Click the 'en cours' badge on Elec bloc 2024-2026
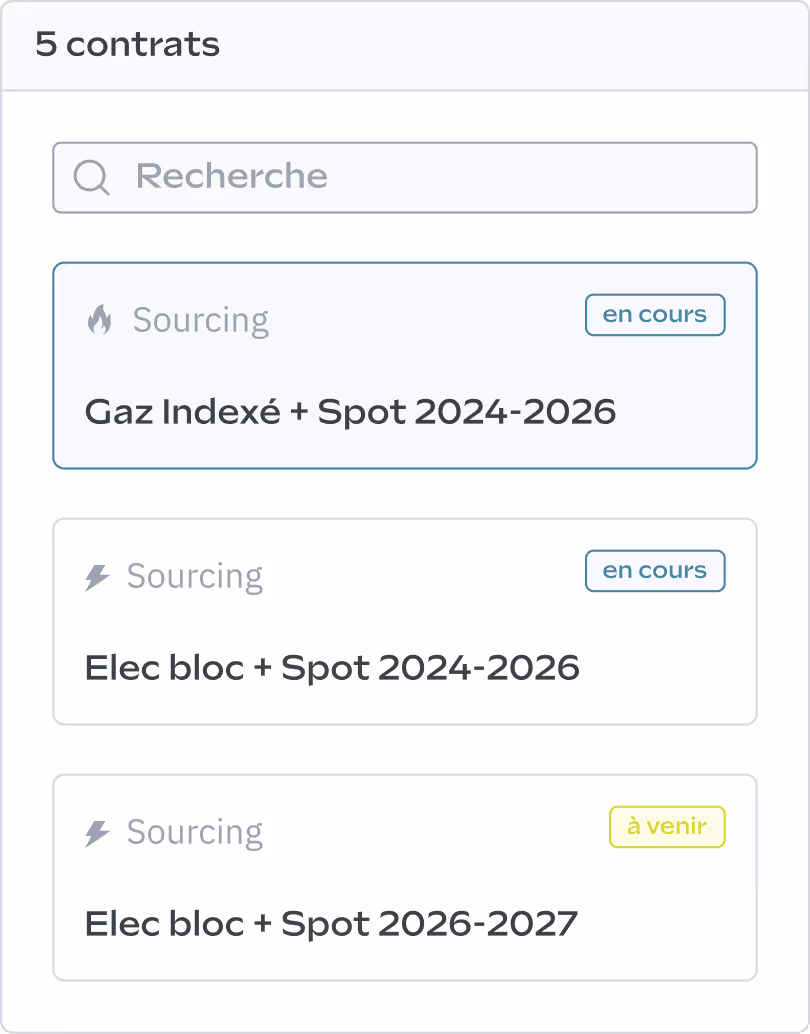 654,570
